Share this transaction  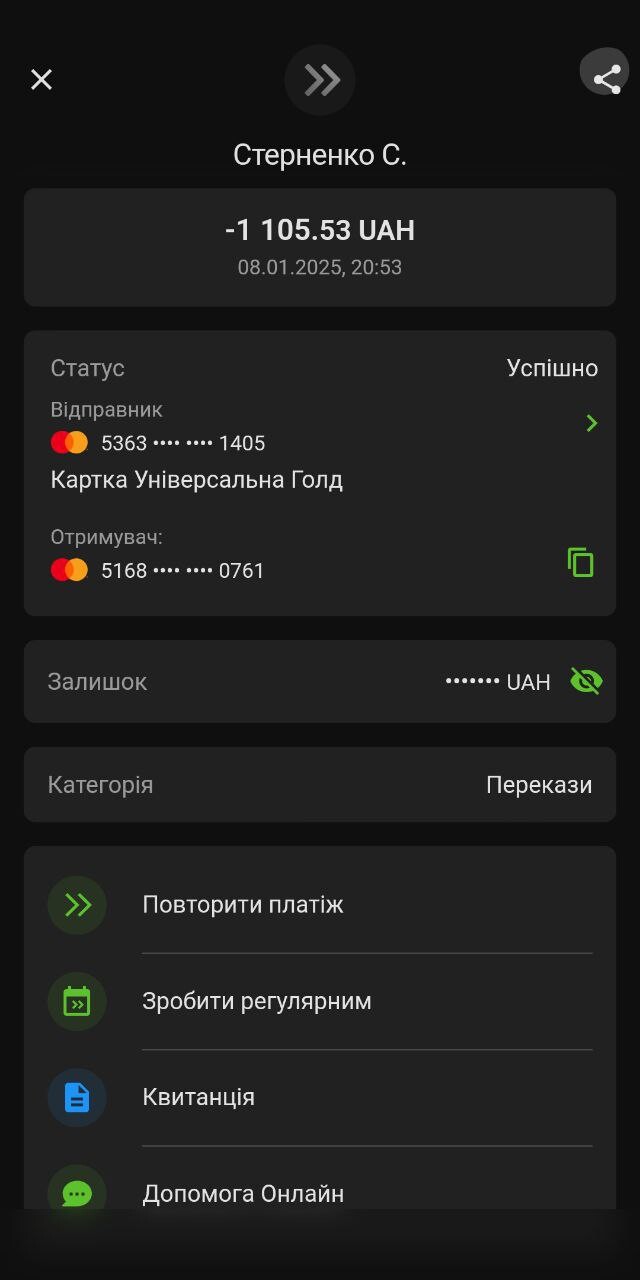point(605,76)
